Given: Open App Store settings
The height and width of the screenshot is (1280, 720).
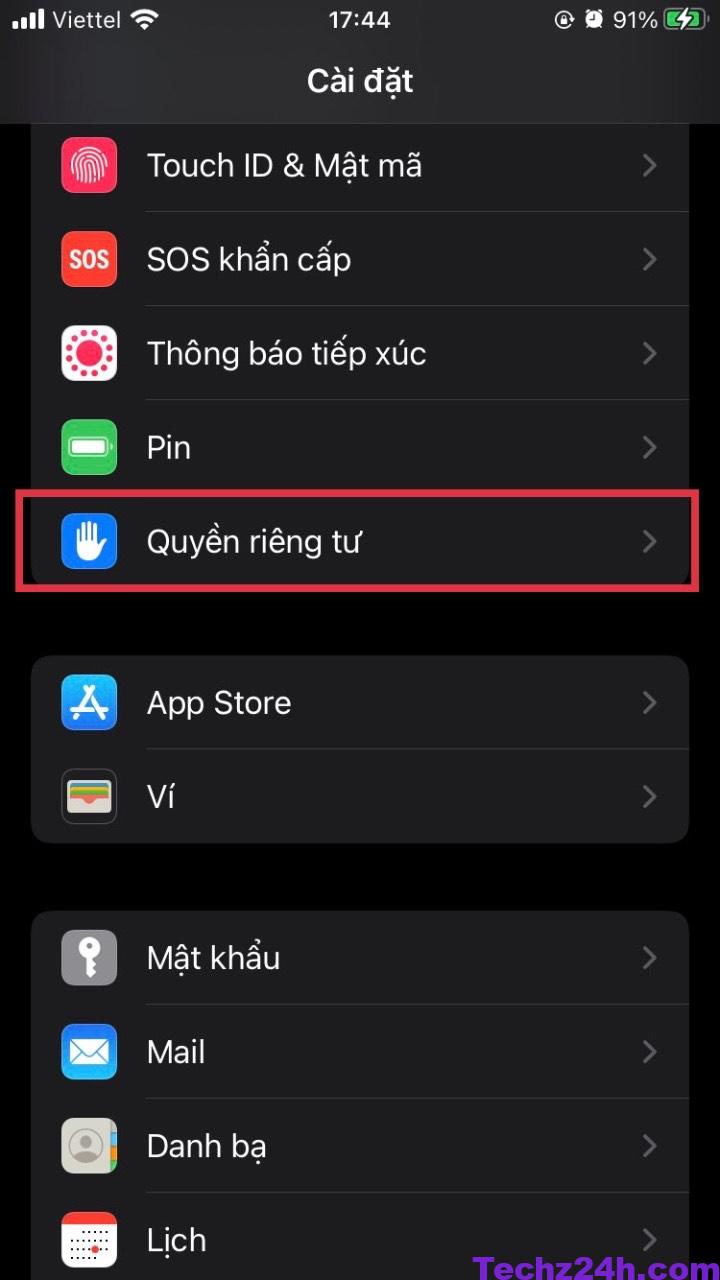Looking at the screenshot, I should [x=360, y=702].
